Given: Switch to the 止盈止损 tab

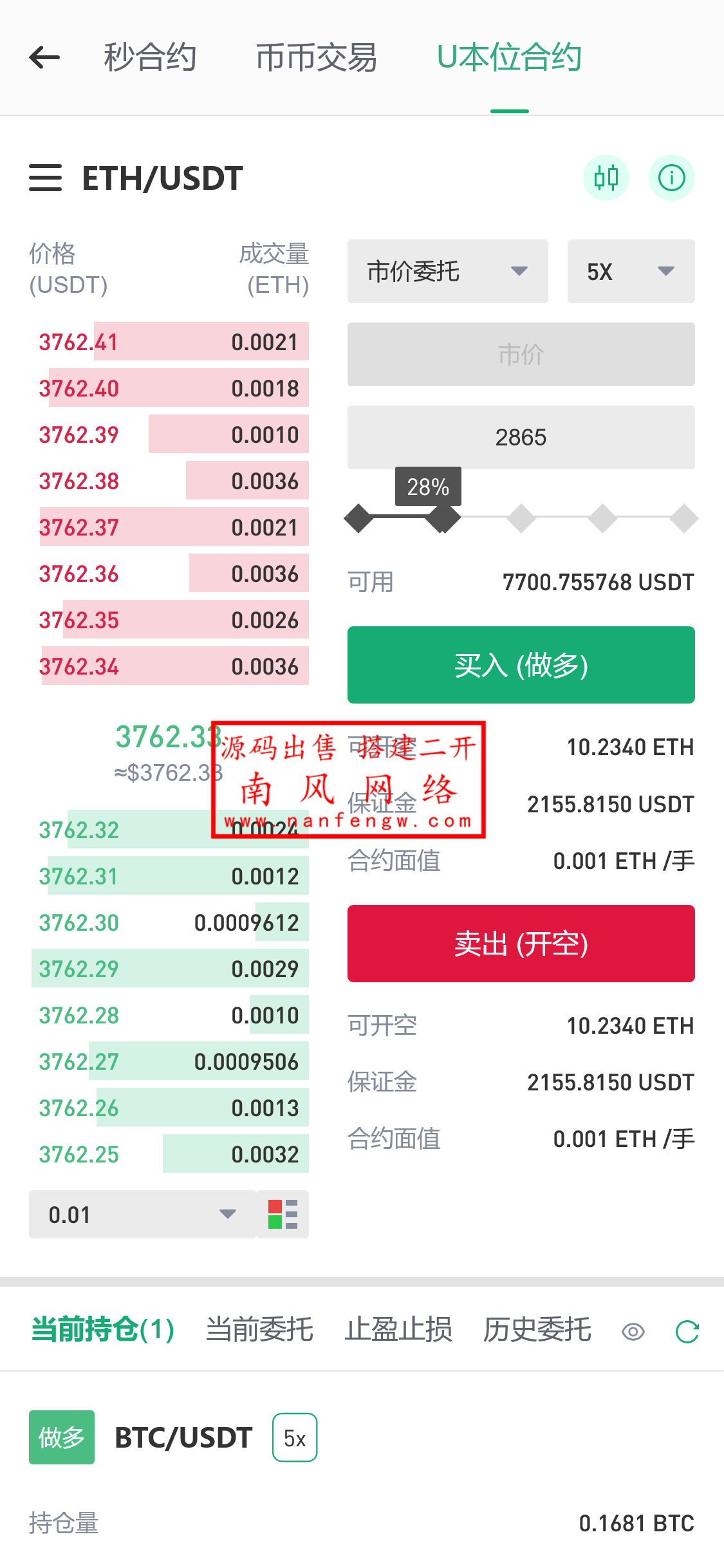Looking at the screenshot, I should tap(398, 1331).
